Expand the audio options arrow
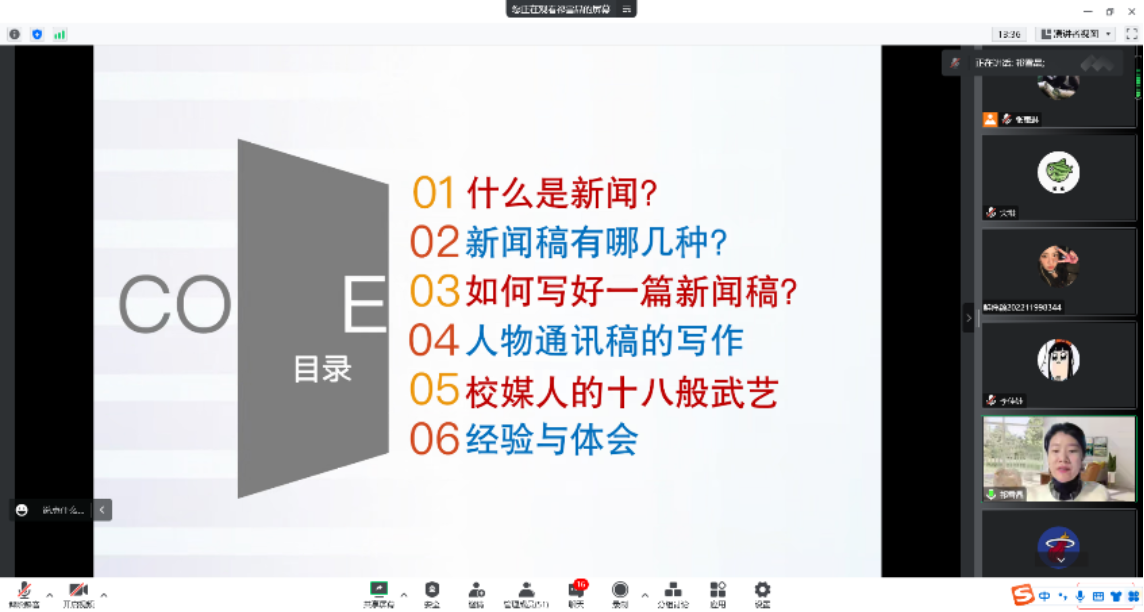This screenshot has height=612, width=1144. 49,594
